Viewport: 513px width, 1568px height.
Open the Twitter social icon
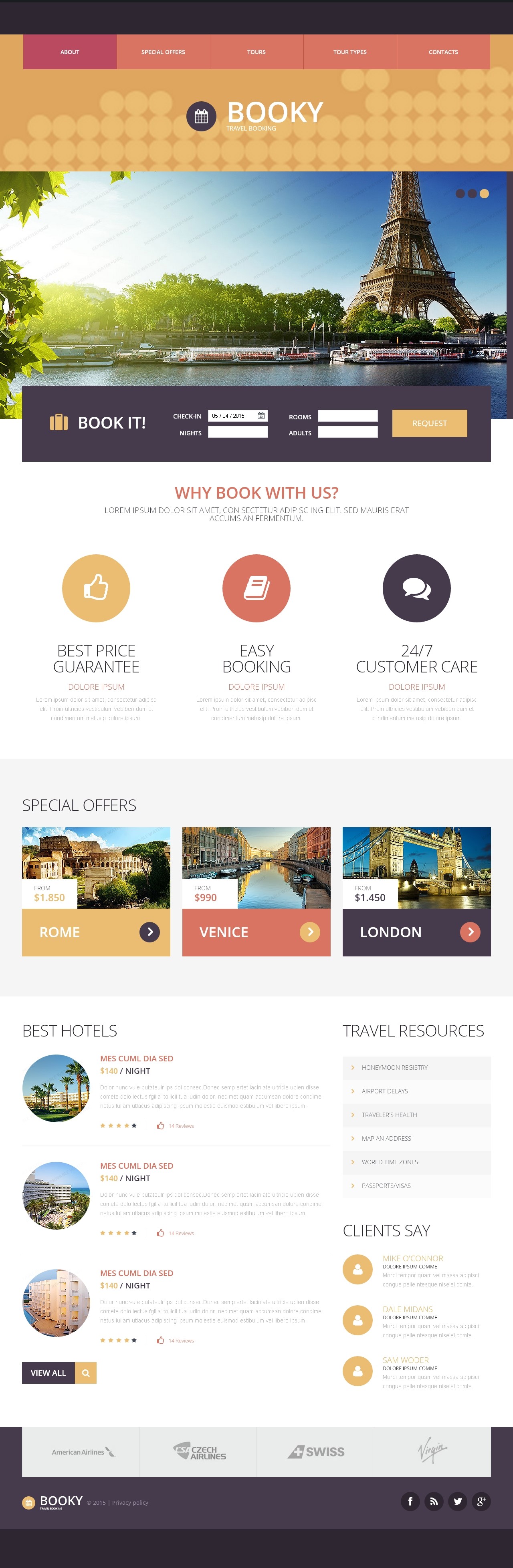pyautogui.click(x=458, y=1501)
